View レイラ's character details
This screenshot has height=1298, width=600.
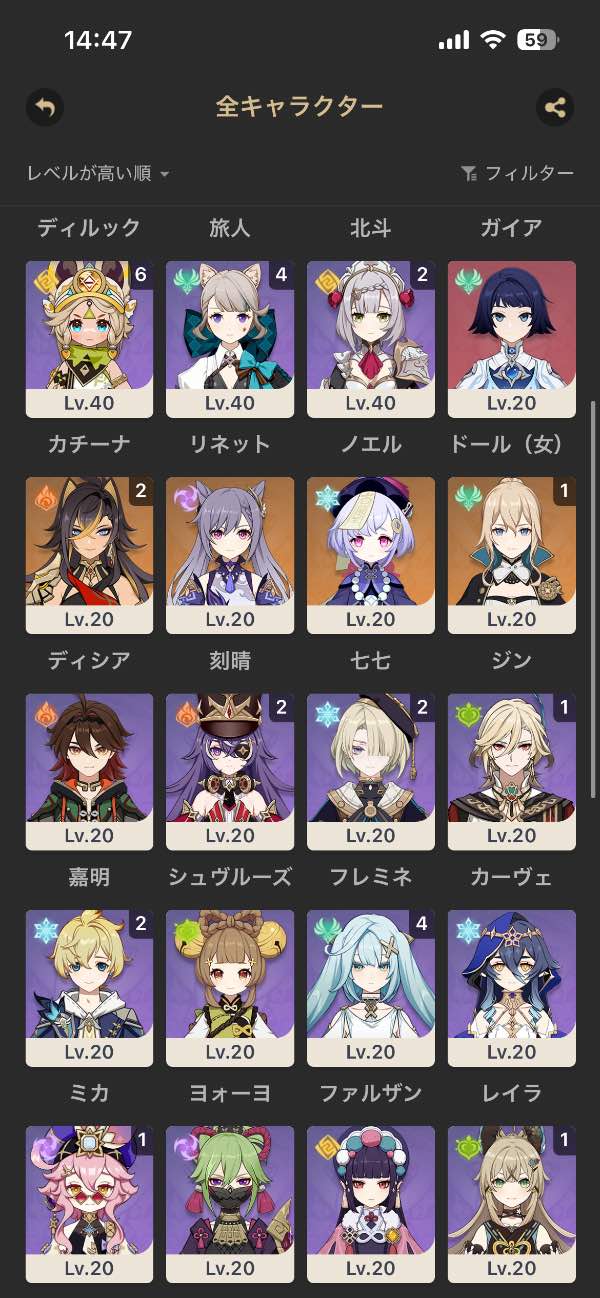512,988
